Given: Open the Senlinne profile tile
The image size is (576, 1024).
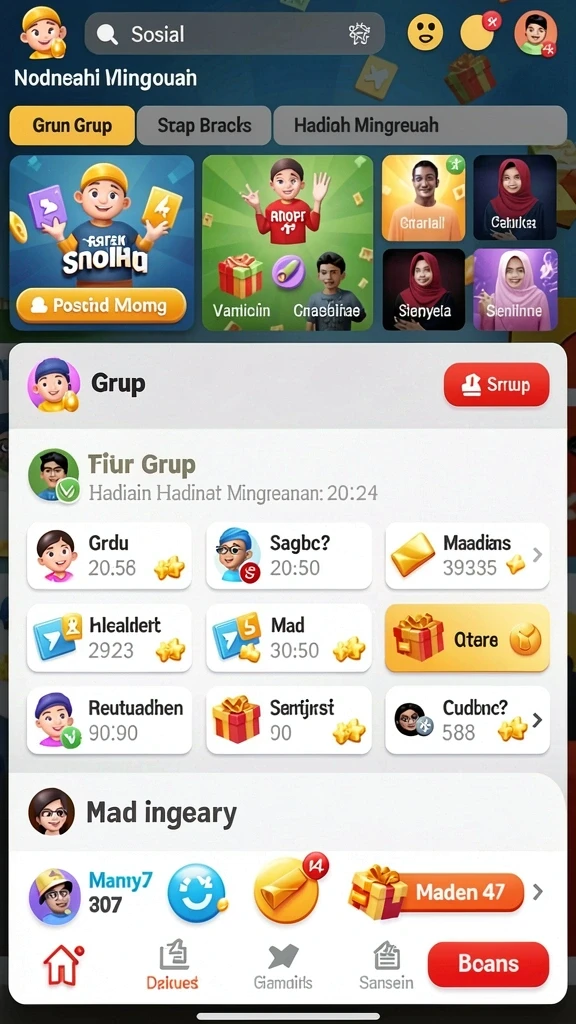Looking at the screenshot, I should pos(515,289).
